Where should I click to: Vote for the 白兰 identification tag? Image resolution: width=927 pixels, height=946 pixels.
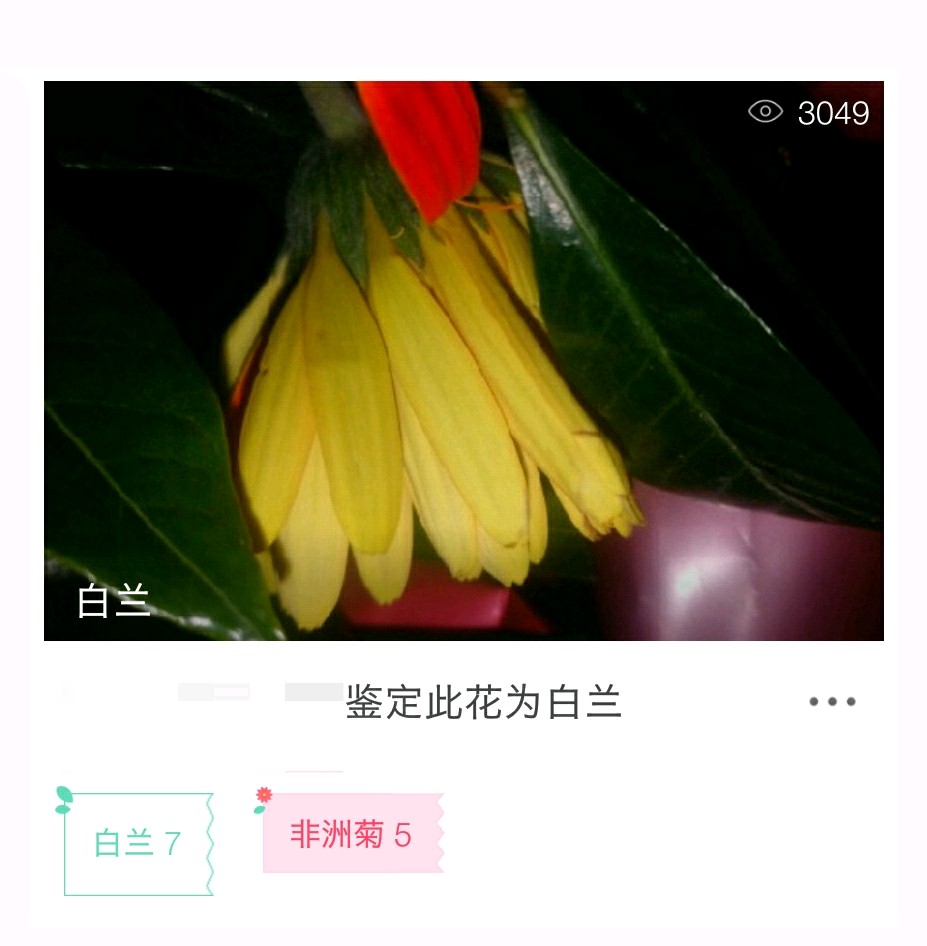138,843
